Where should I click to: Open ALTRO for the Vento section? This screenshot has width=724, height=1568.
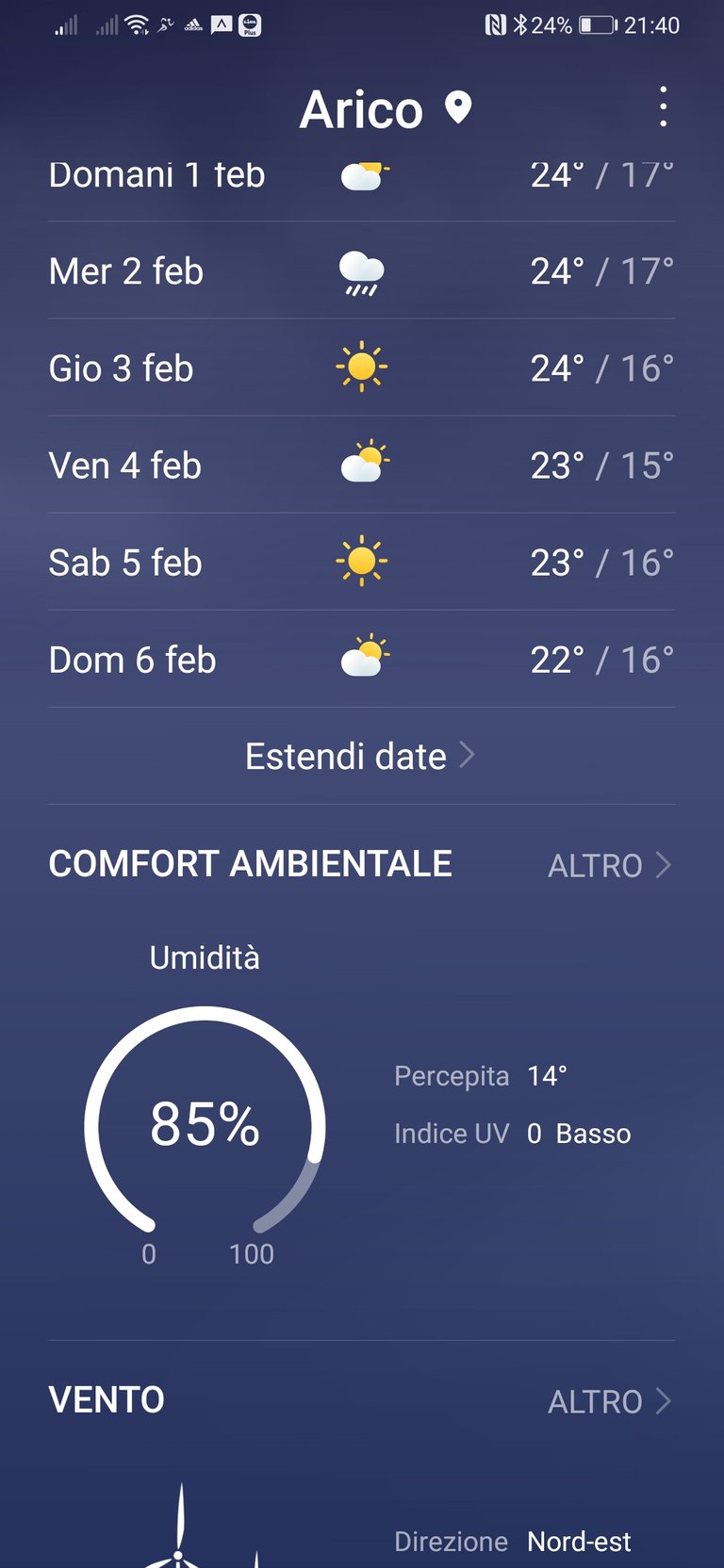point(610,1401)
